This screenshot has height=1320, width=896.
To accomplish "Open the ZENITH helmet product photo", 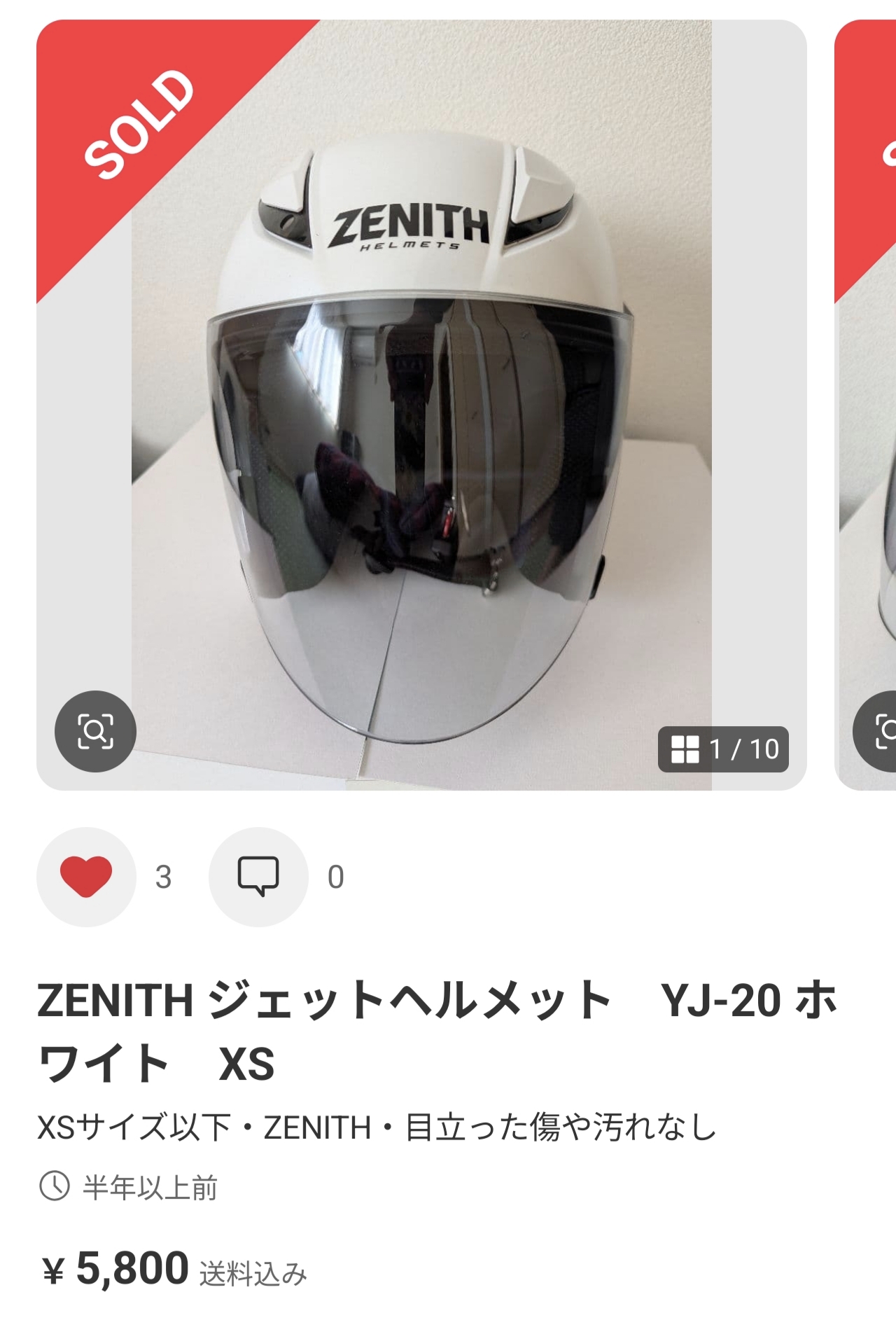I will click(421, 405).
